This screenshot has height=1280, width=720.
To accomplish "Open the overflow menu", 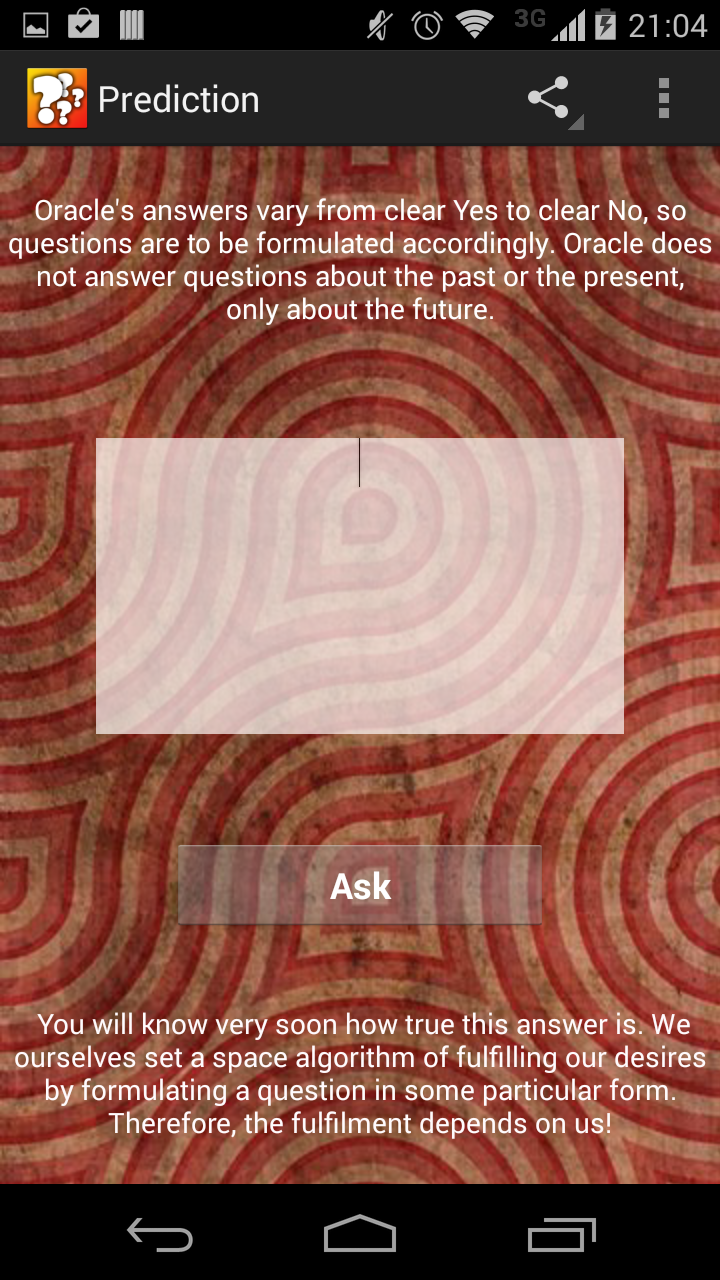I will pos(663,99).
